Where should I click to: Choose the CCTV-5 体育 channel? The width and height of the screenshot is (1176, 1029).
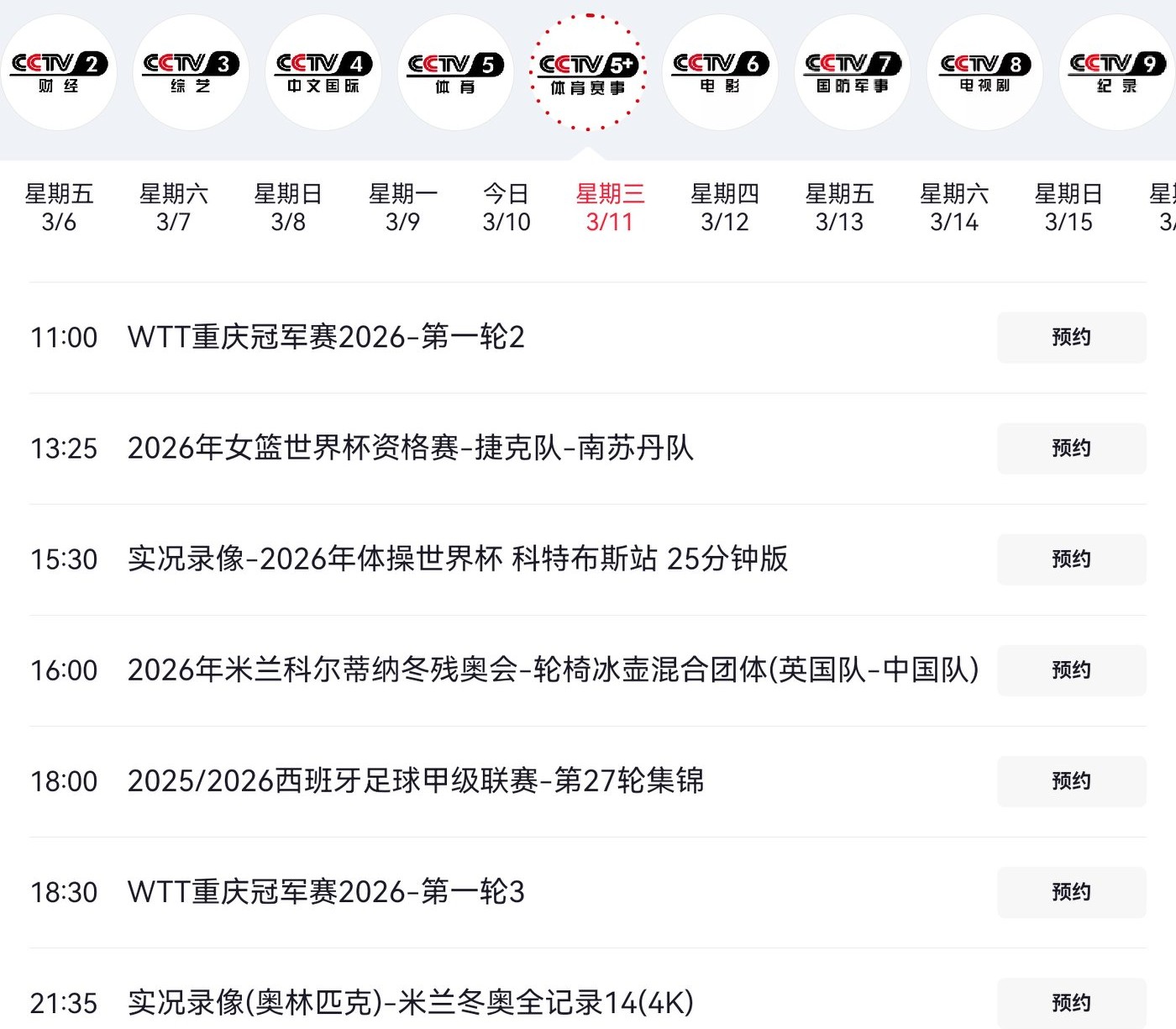coord(455,72)
